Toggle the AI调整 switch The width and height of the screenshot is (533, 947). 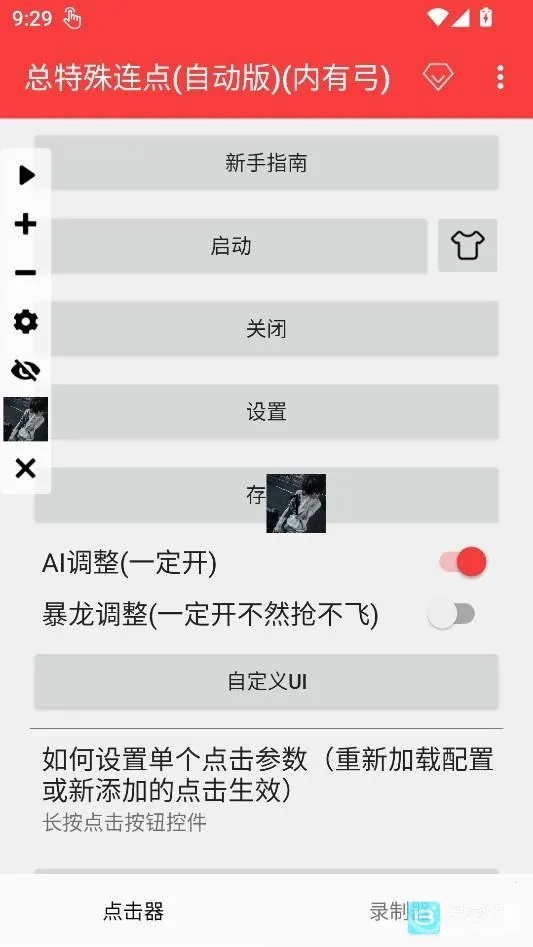click(463, 562)
